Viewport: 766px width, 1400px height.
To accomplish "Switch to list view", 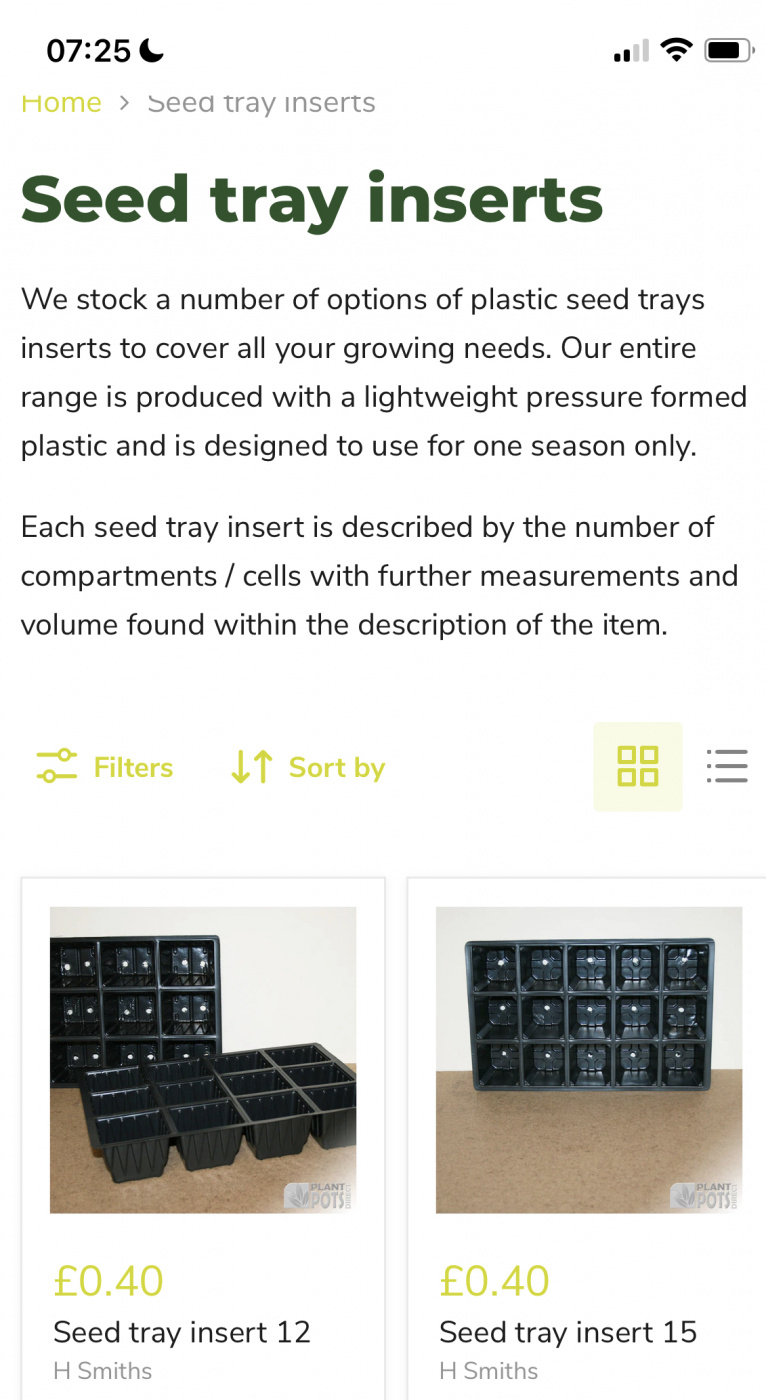I will (727, 766).
